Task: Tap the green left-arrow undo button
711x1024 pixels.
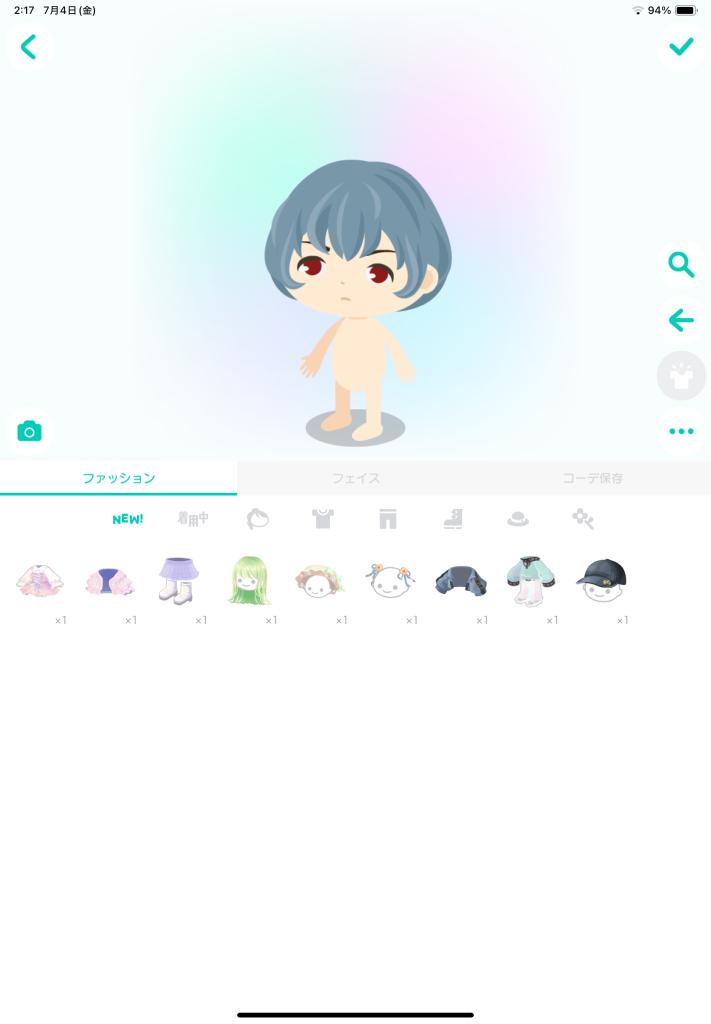Action: click(x=681, y=320)
